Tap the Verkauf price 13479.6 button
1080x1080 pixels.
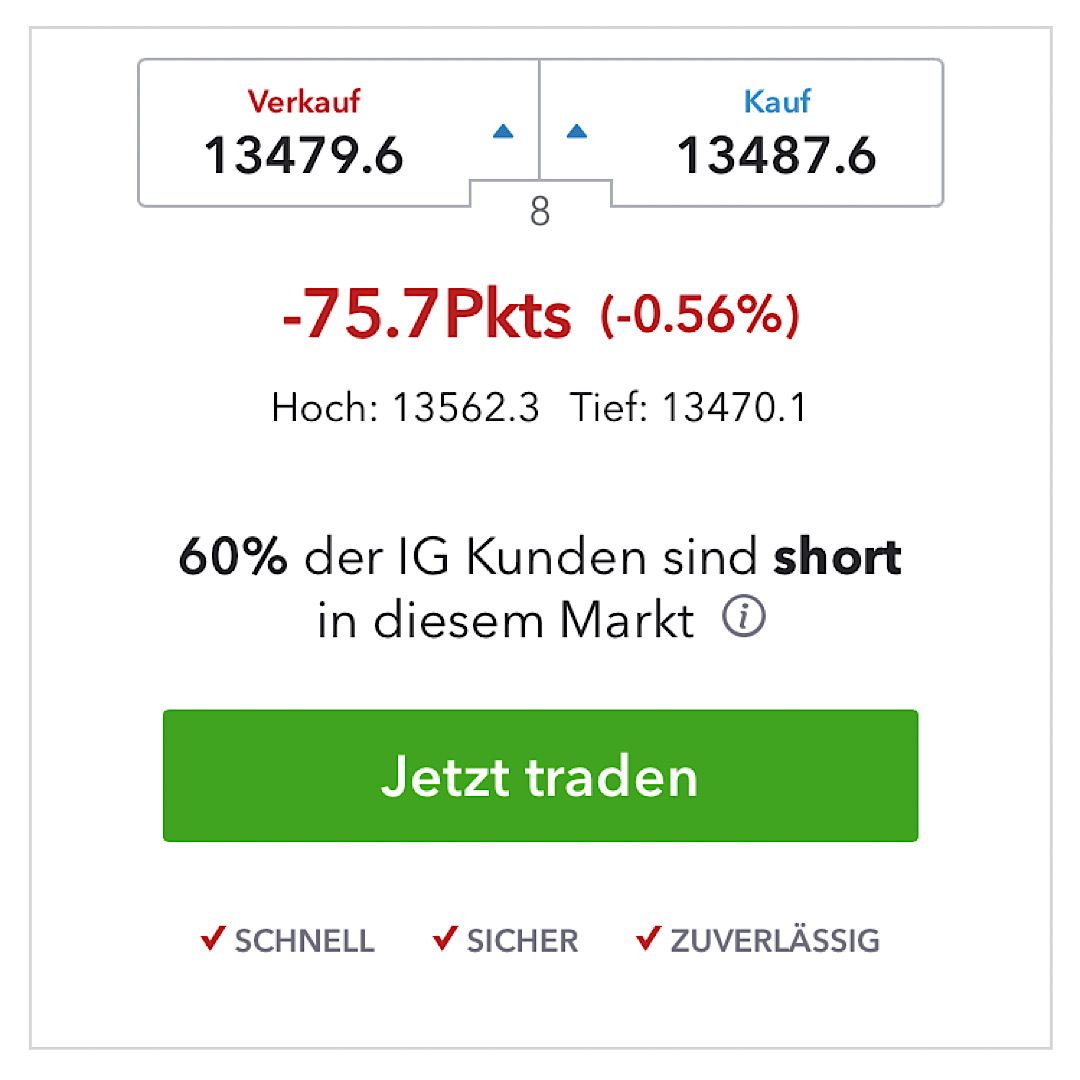click(338, 133)
